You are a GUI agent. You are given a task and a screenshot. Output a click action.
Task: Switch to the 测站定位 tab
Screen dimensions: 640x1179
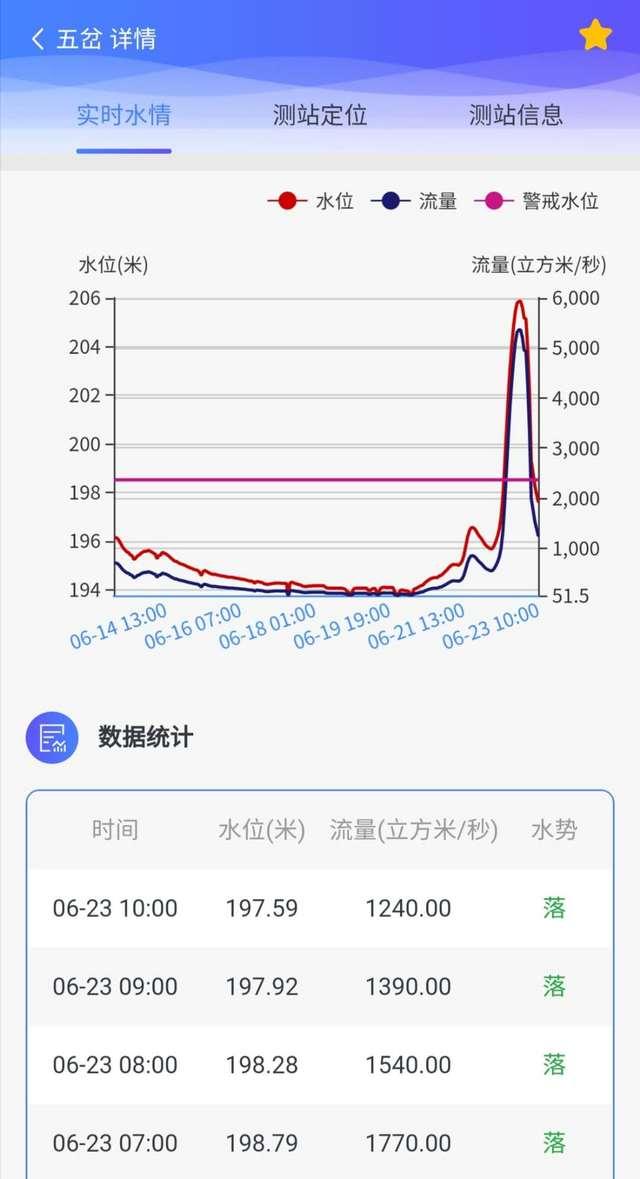click(320, 115)
